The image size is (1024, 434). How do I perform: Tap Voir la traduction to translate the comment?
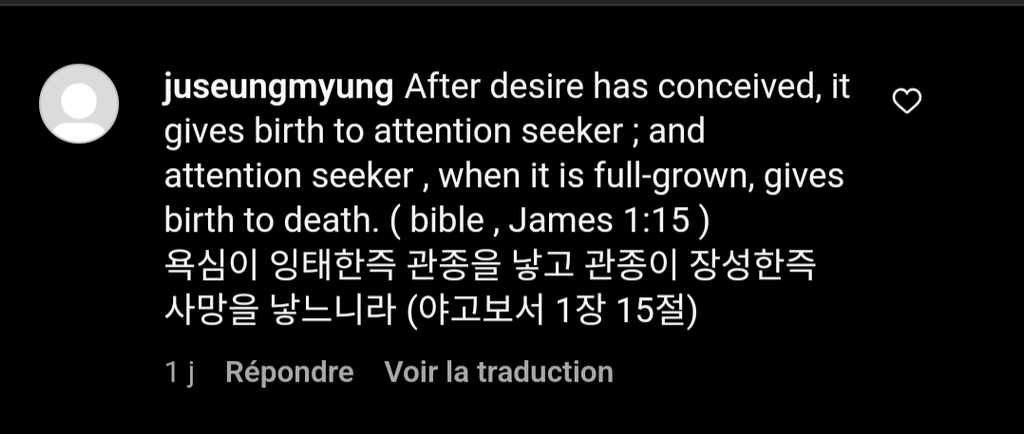pos(499,372)
